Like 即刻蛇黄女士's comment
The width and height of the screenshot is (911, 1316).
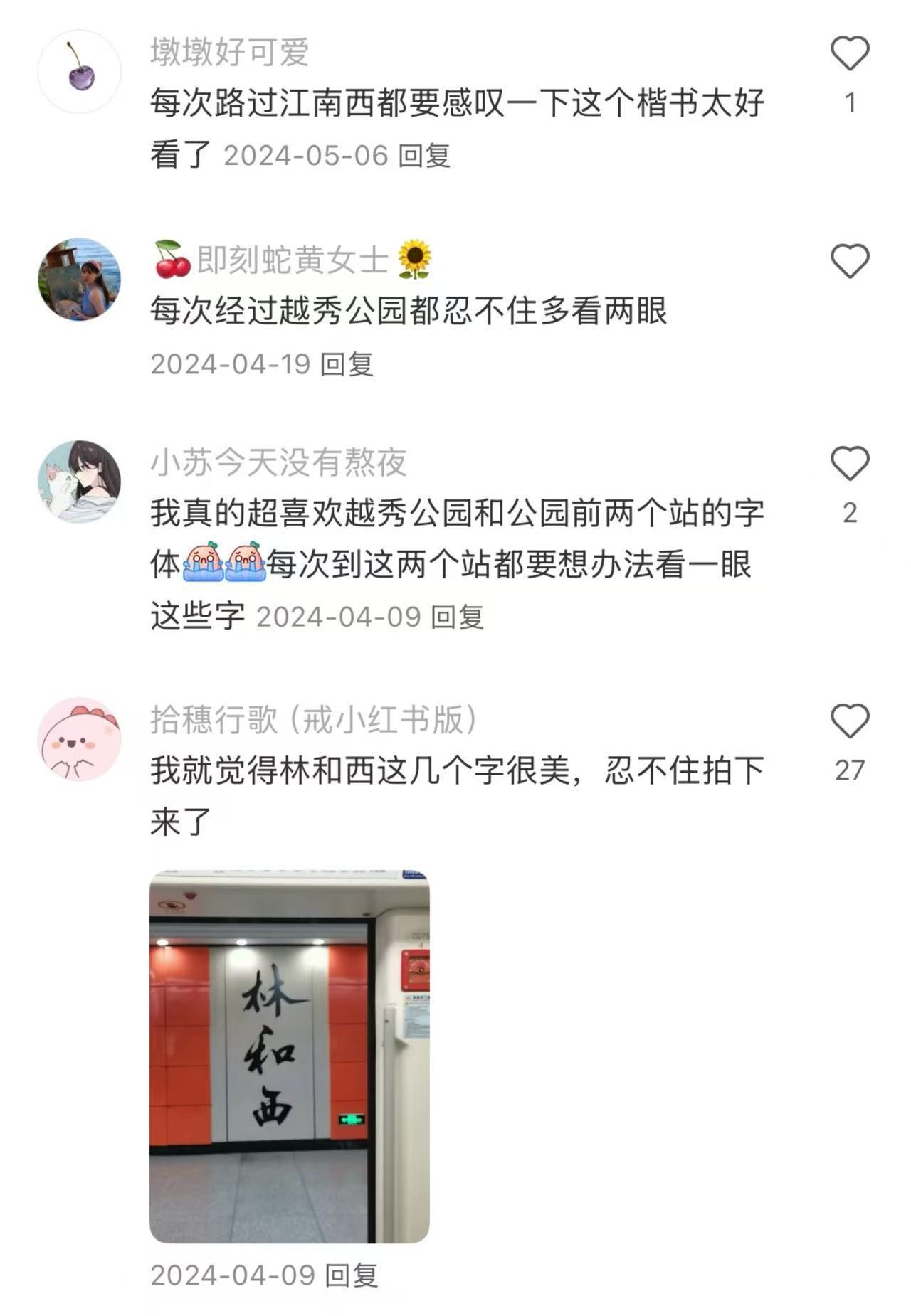coord(850,261)
